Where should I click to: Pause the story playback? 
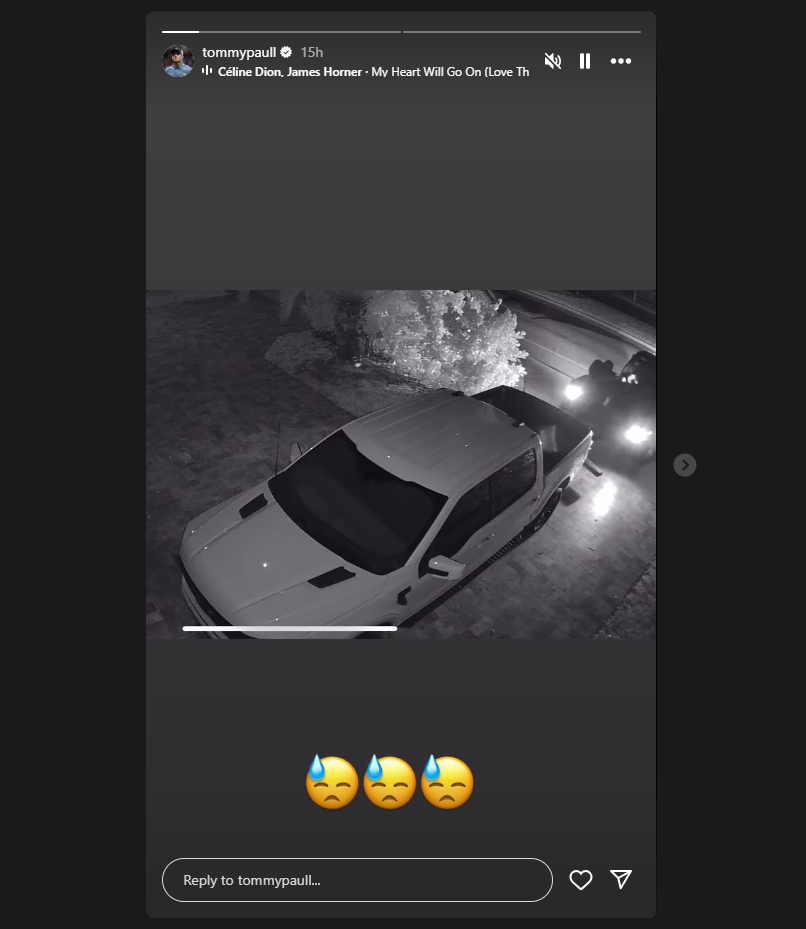pyautogui.click(x=585, y=61)
